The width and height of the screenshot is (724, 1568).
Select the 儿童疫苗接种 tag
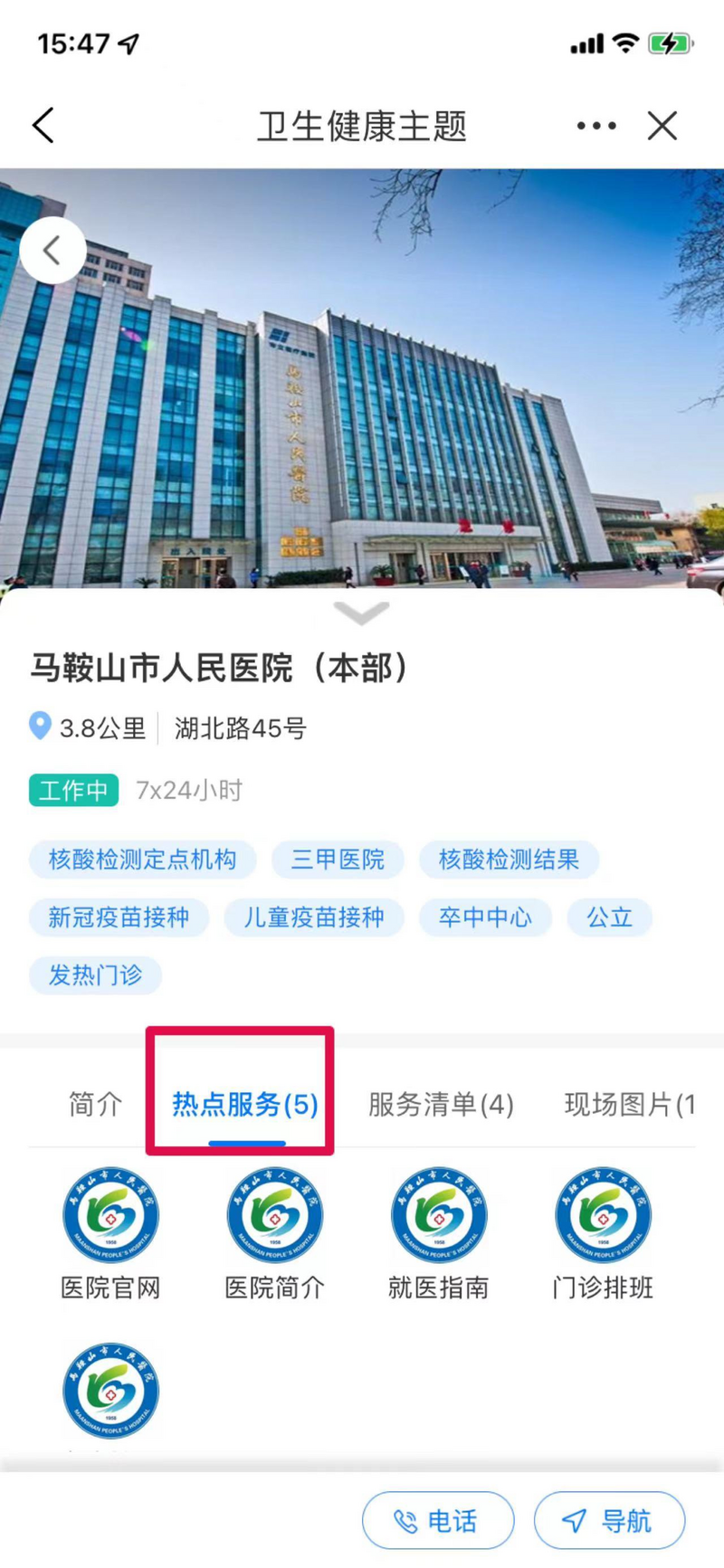coord(314,917)
